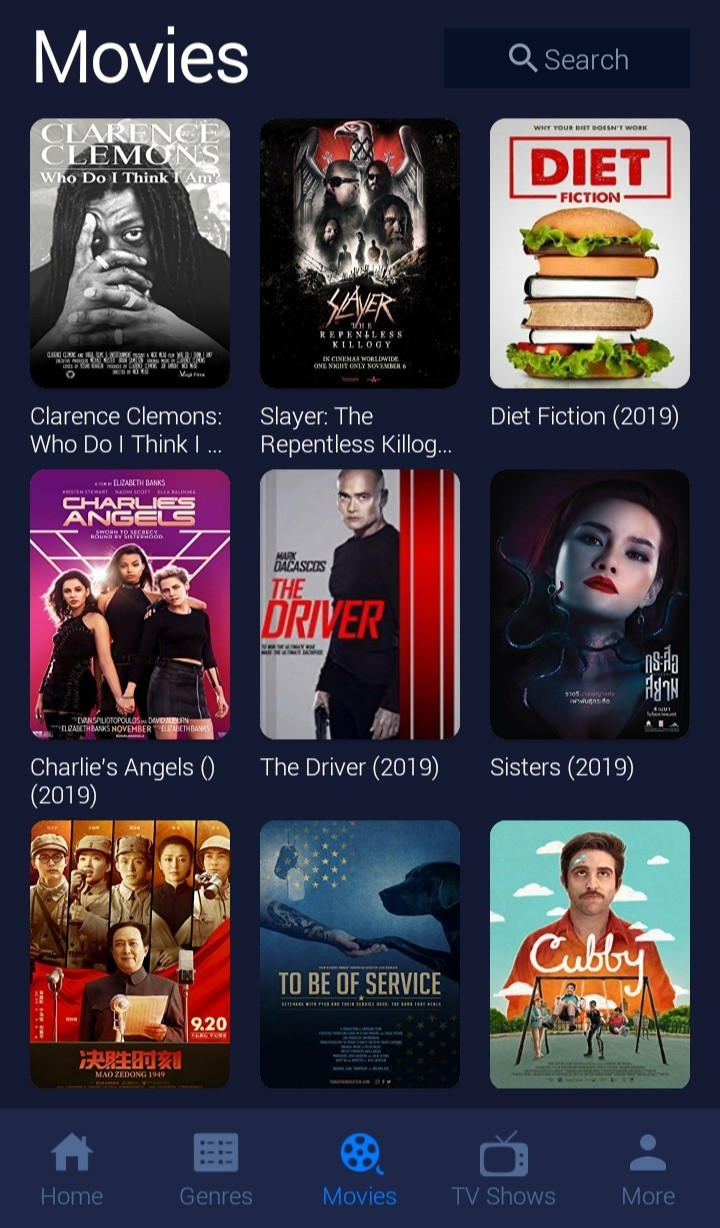Open Clarence Clemons: Who Do I Think movie
720x1228 pixels.
click(130, 253)
